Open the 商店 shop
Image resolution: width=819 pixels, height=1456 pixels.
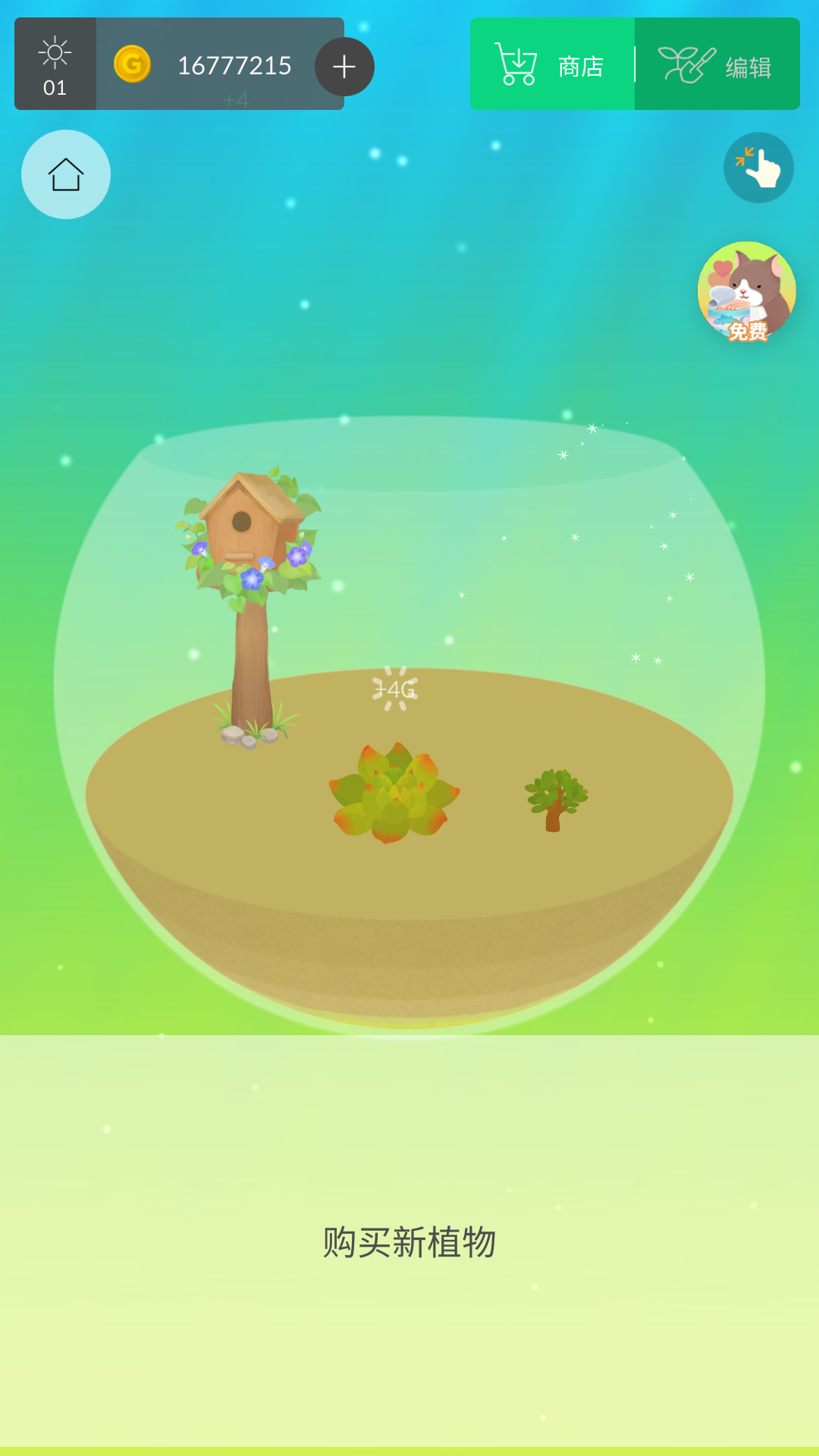pyautogui.click(x=552, y=64)
